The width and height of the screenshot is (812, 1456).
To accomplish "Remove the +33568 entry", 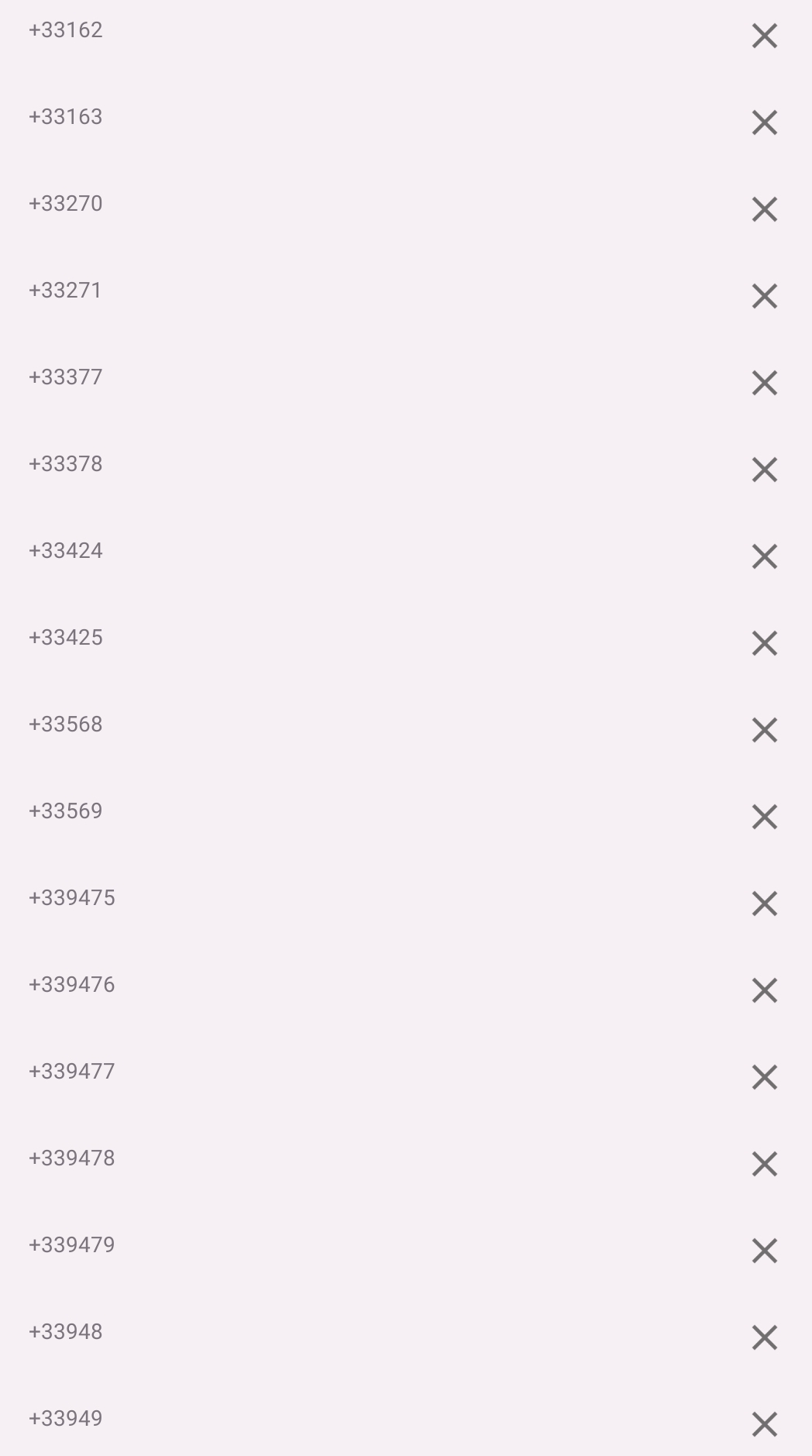I will [764, 730].
